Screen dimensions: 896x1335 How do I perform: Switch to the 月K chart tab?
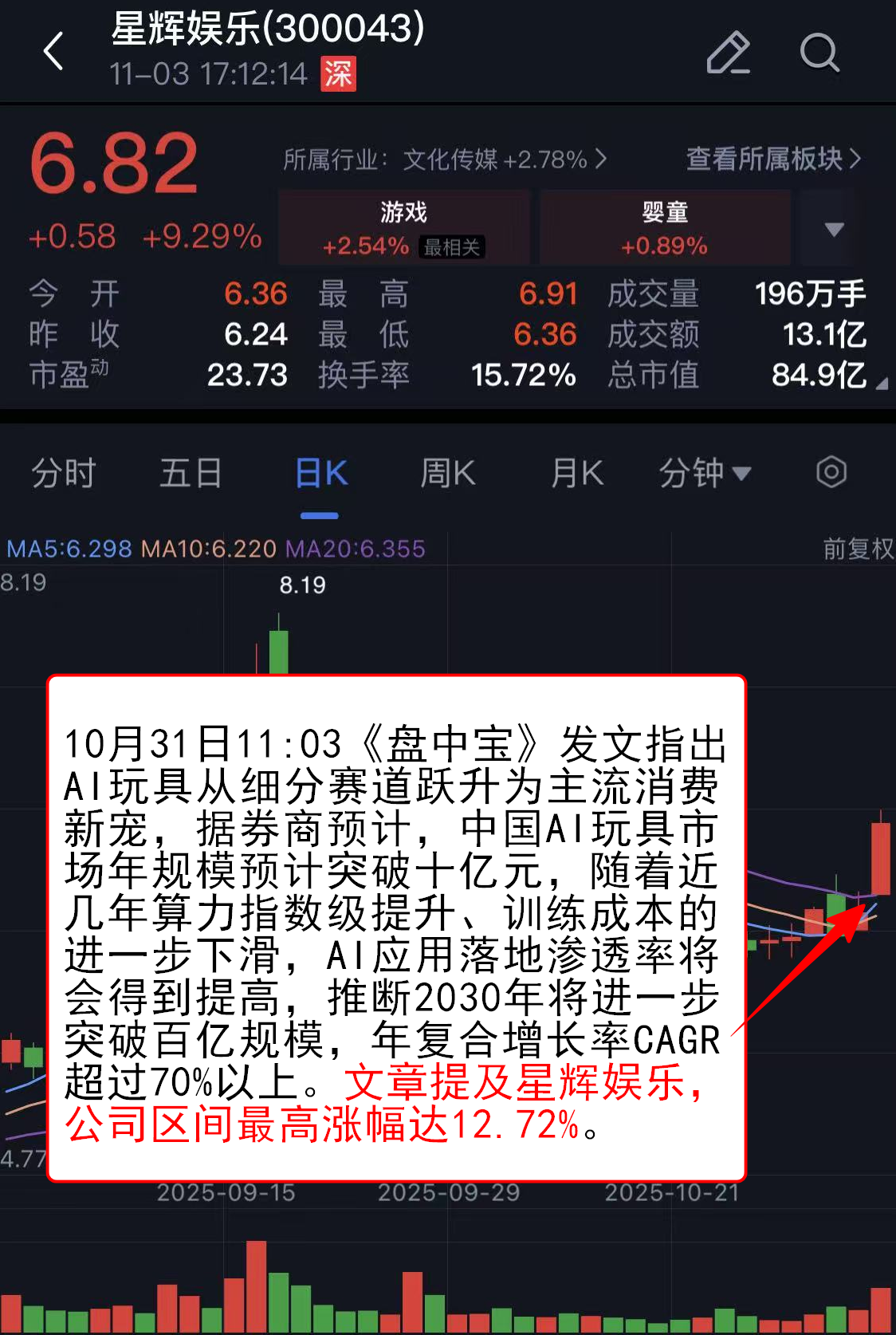577,473
